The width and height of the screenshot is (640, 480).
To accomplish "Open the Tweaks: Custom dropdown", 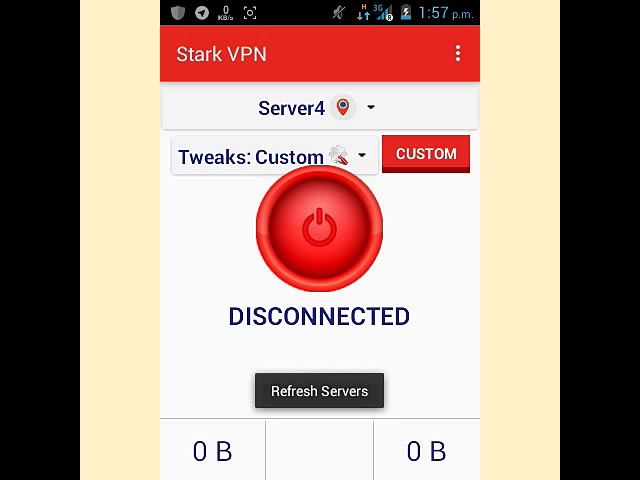I will click(x=274, y=157).
